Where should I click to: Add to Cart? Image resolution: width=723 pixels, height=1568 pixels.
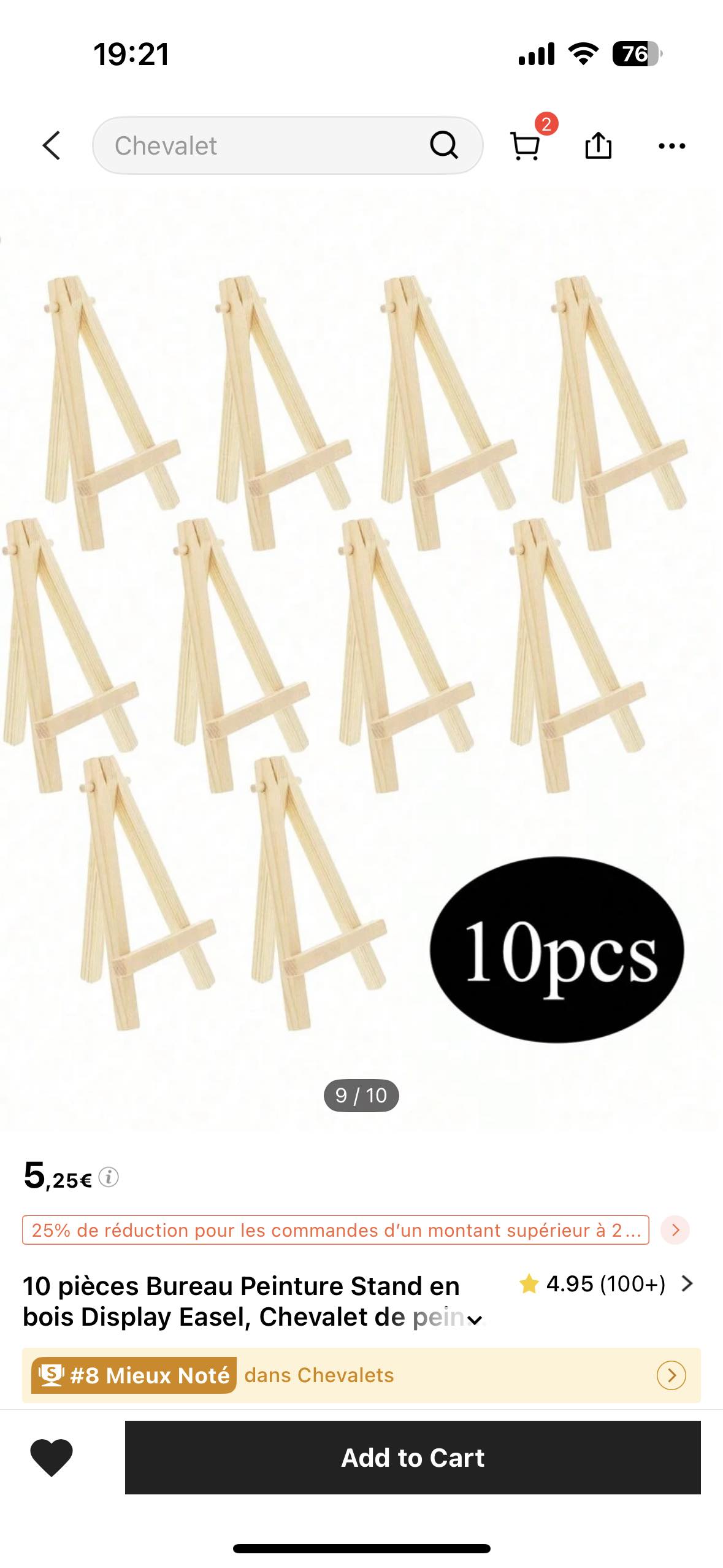413,1457
